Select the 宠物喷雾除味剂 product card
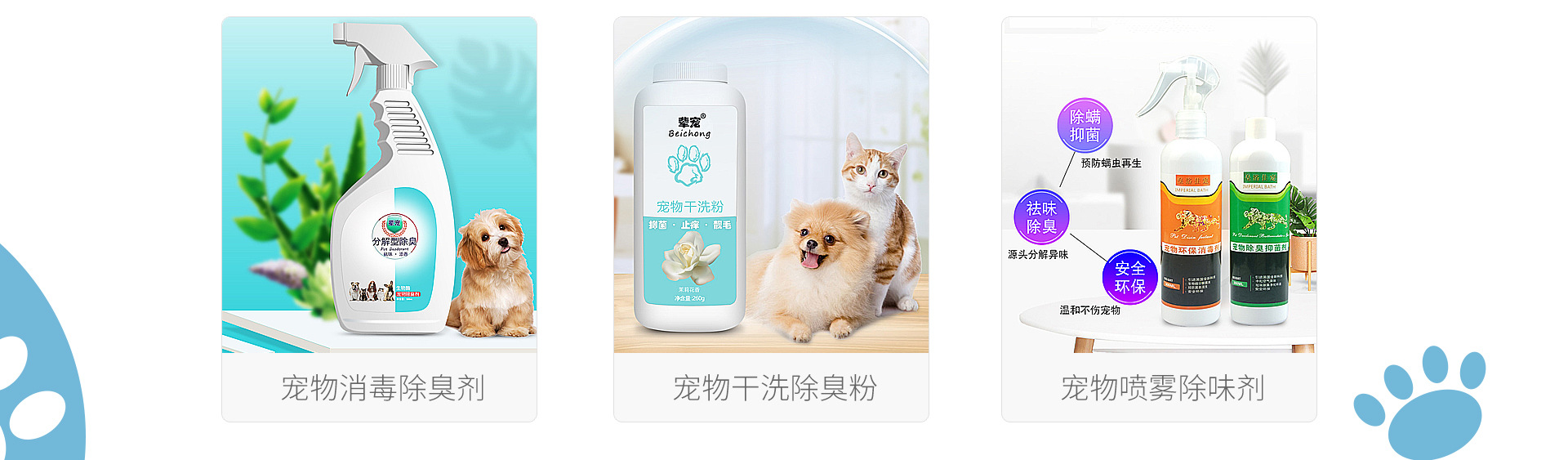Viewport: 1568px width, 460px height. point(1159,219)
